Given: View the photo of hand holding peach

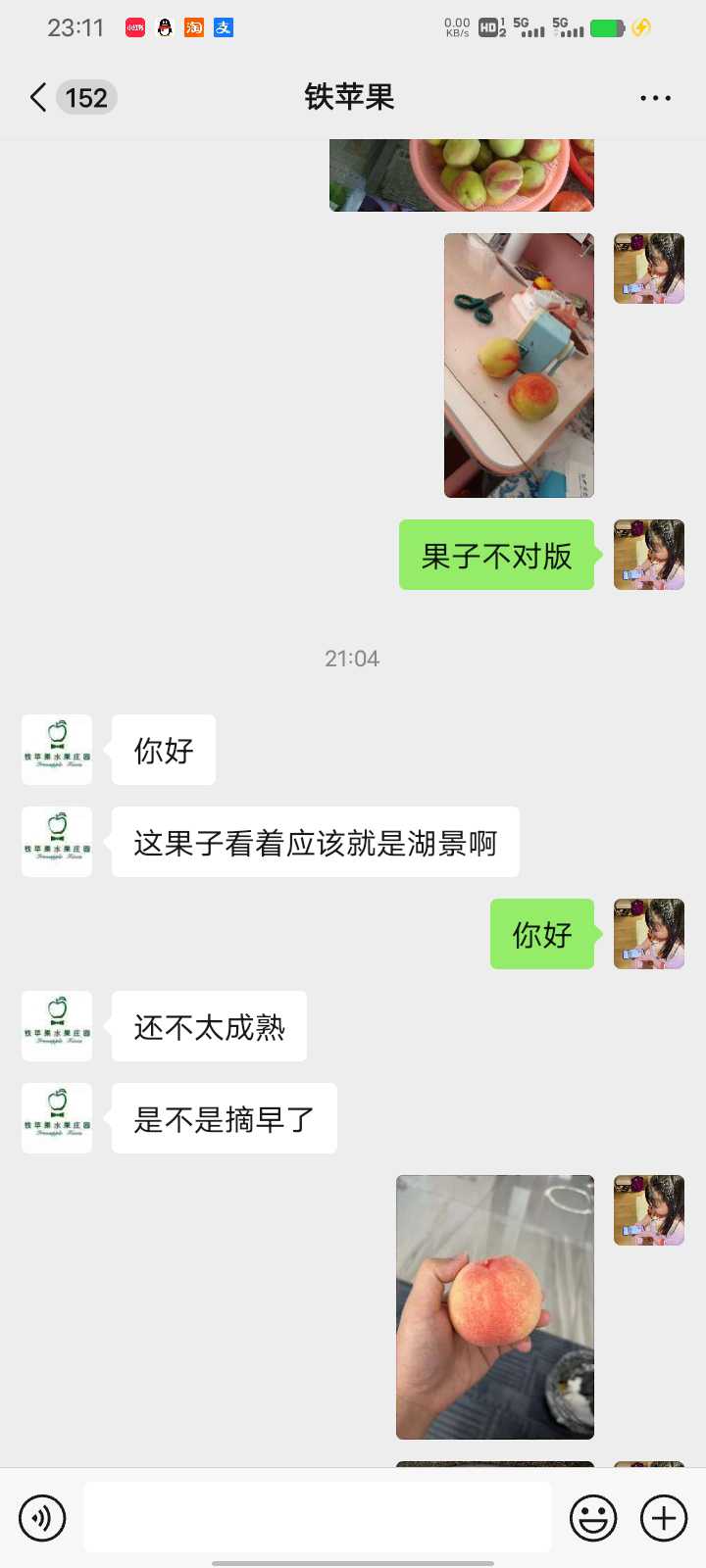Looking at the screenshot, I should 495,1307.
